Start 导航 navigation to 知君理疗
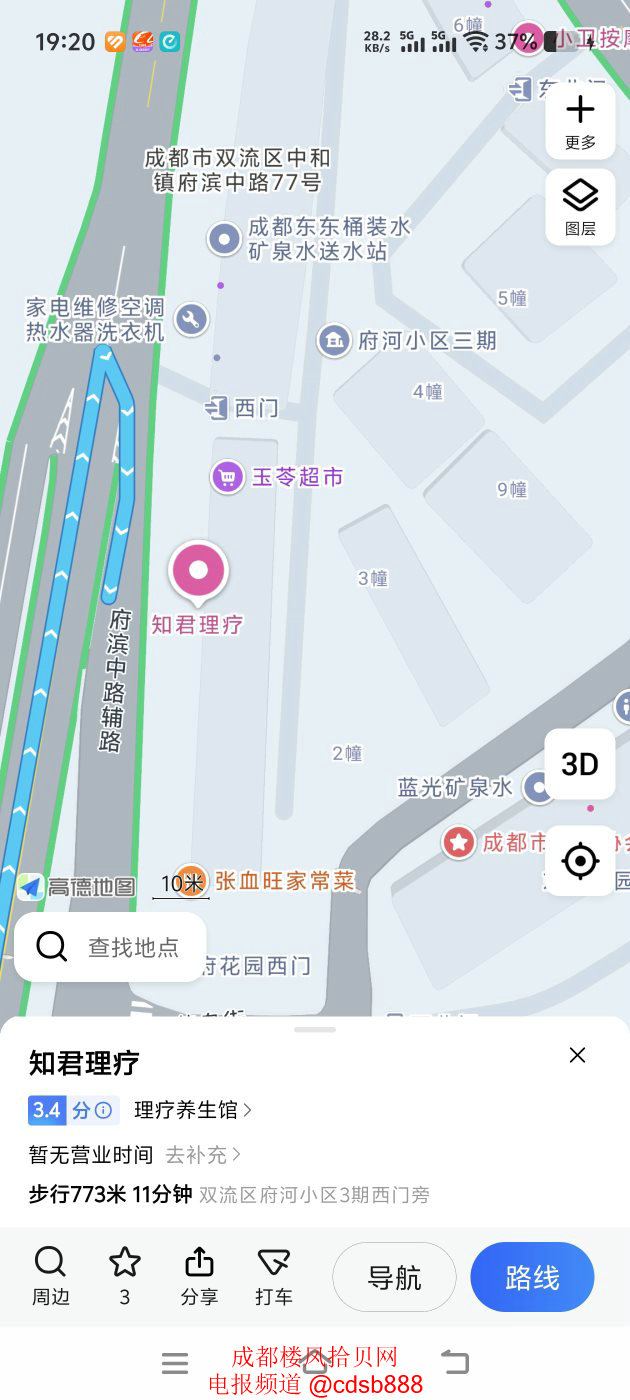 394,1277
